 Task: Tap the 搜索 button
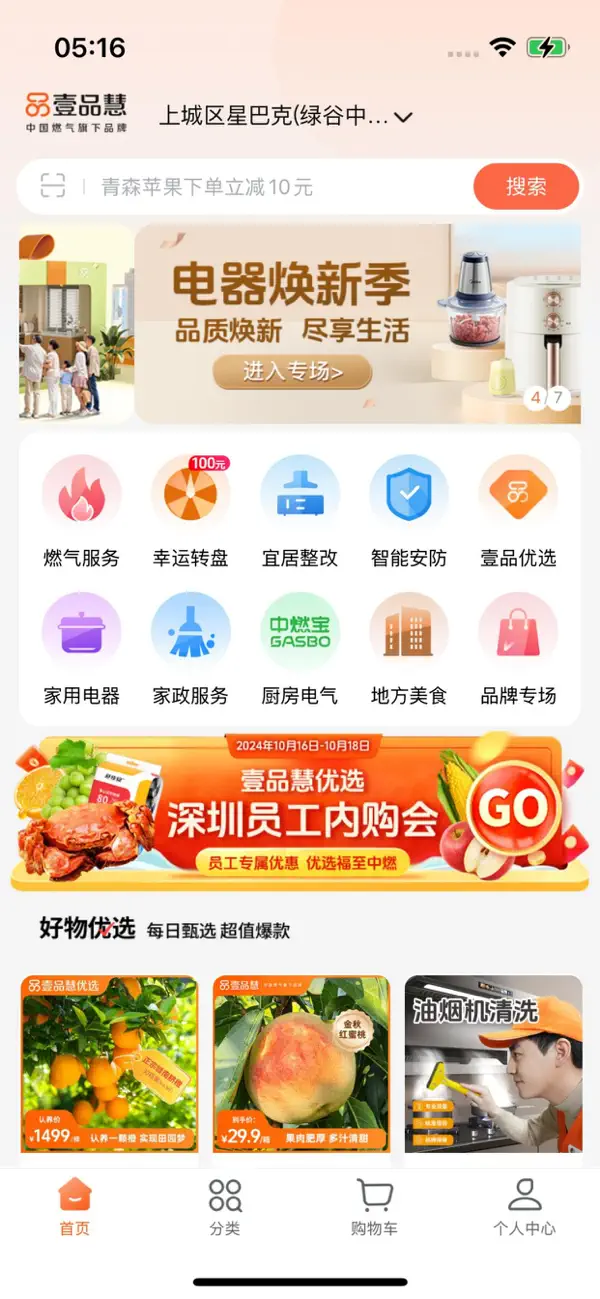(526, 186)
